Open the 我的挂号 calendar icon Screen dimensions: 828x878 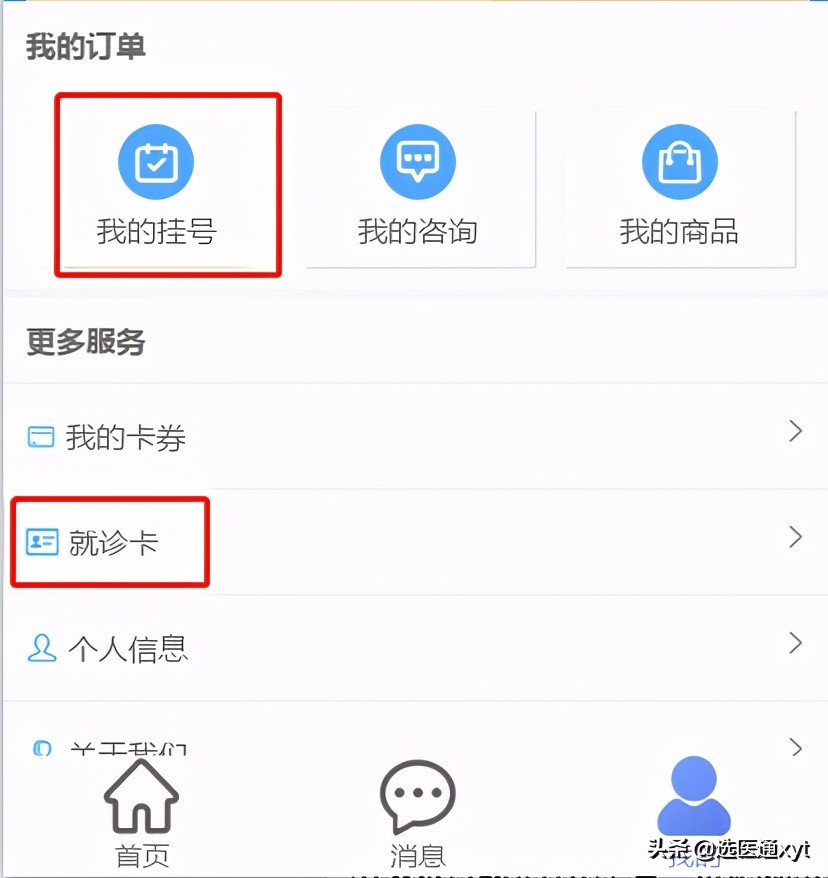[x=157, y=160]
